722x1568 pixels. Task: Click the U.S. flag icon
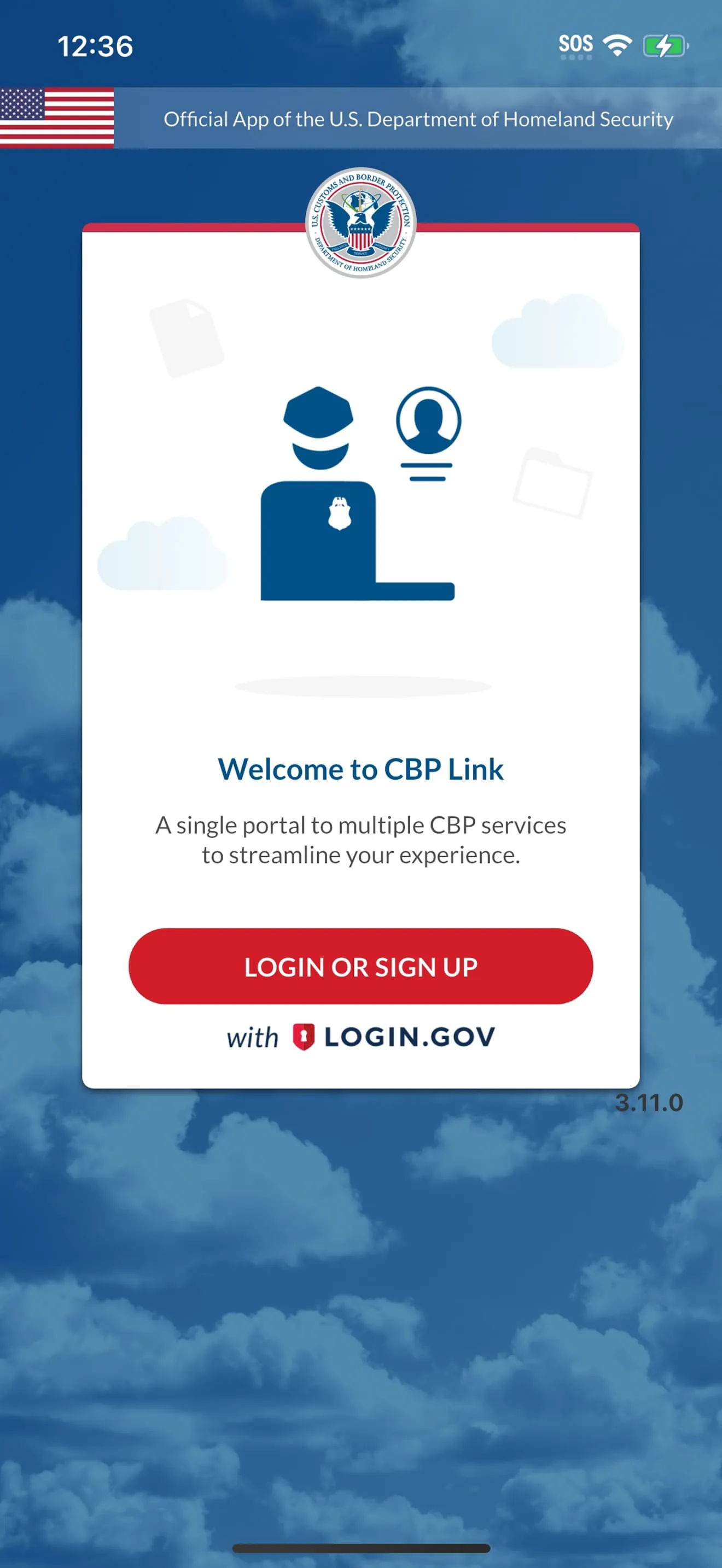coord(56,118)
